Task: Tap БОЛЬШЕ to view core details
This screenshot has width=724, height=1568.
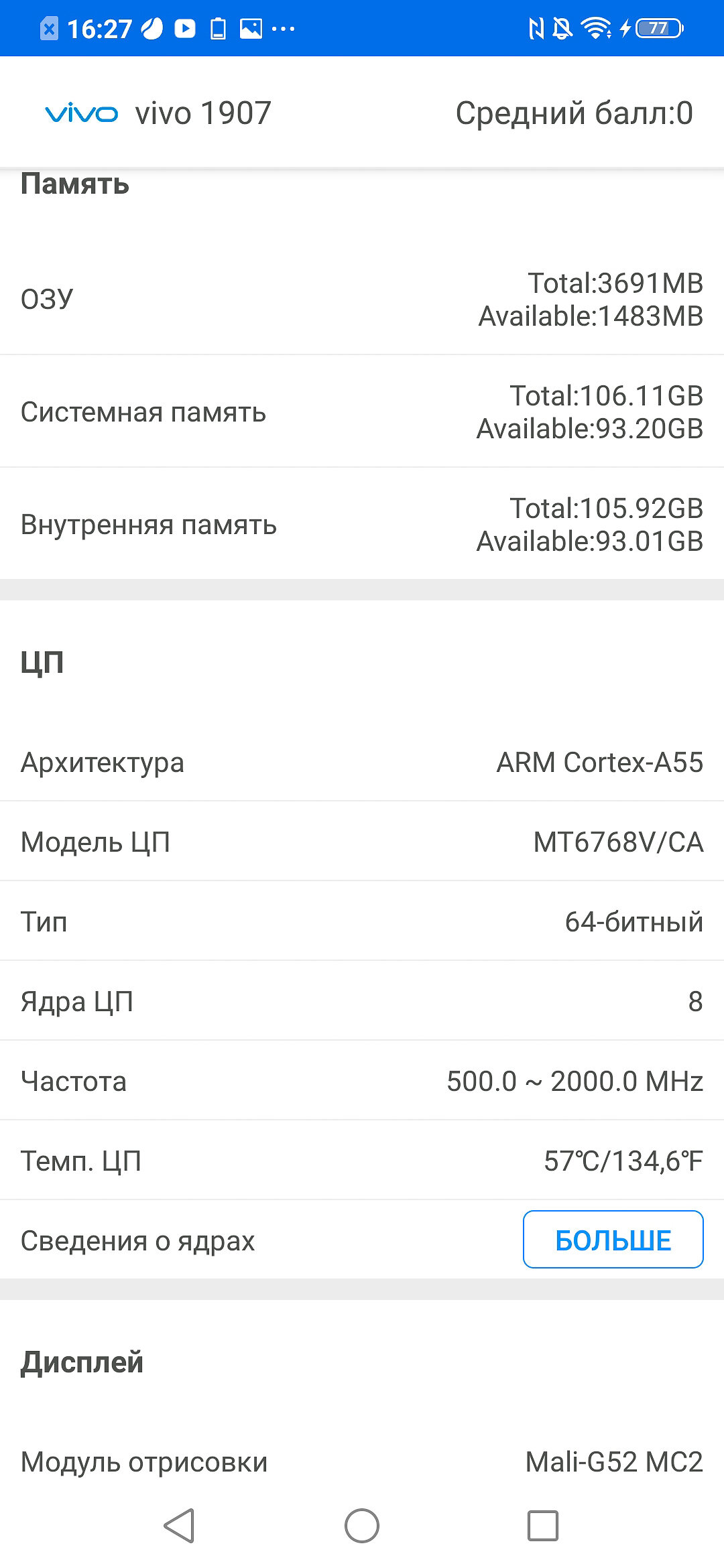Action: coord(613,1240)
